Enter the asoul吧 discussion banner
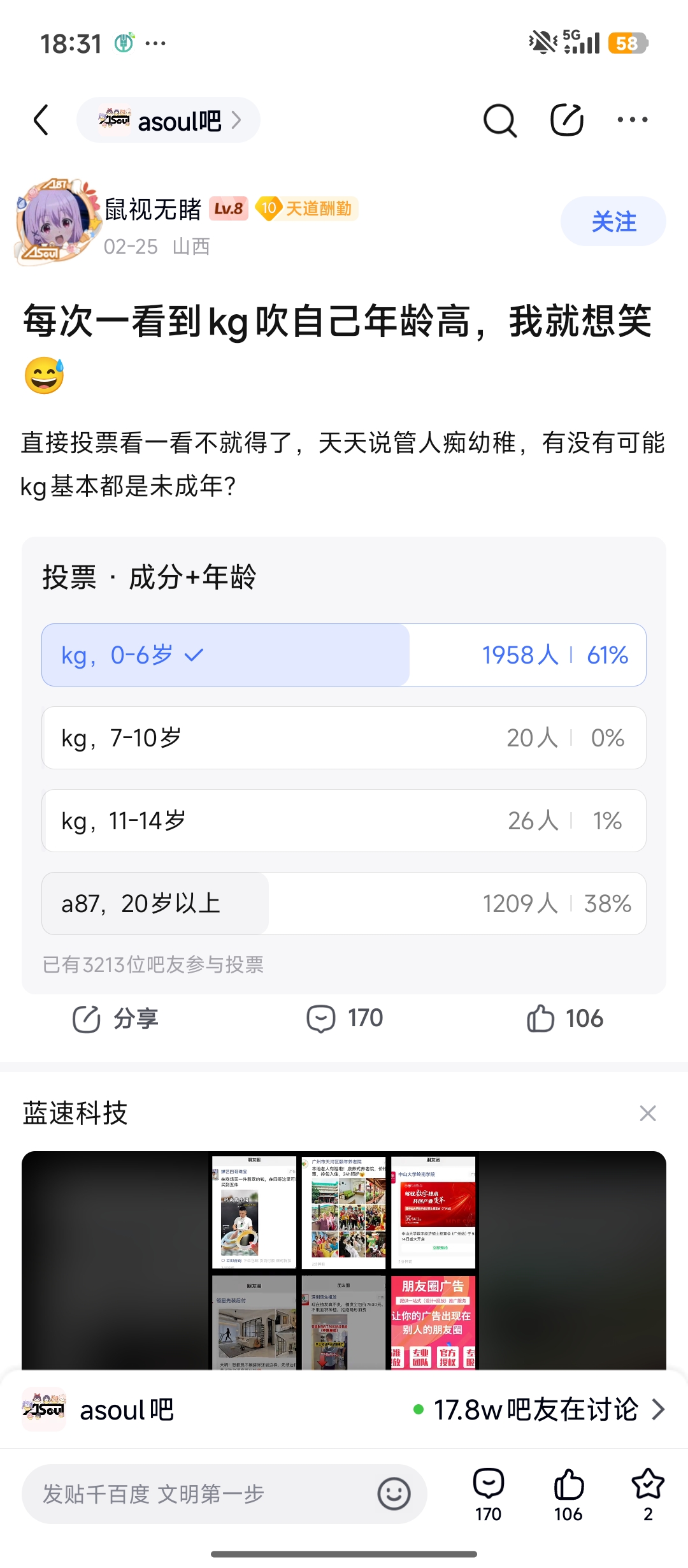The height and width of the screenshot is (1568, 688). coord(344,1409)
